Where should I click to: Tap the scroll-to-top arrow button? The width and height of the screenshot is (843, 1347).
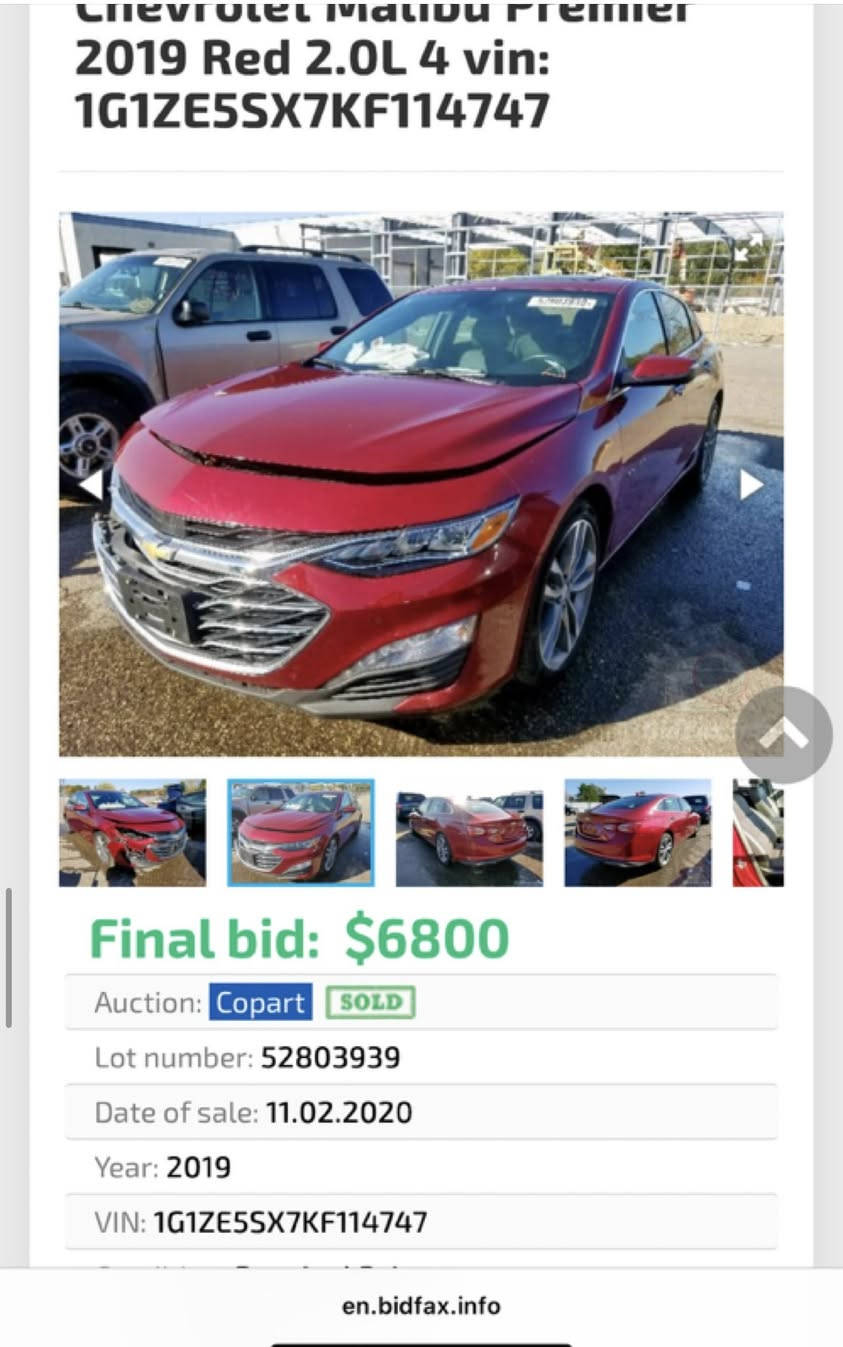784,735
